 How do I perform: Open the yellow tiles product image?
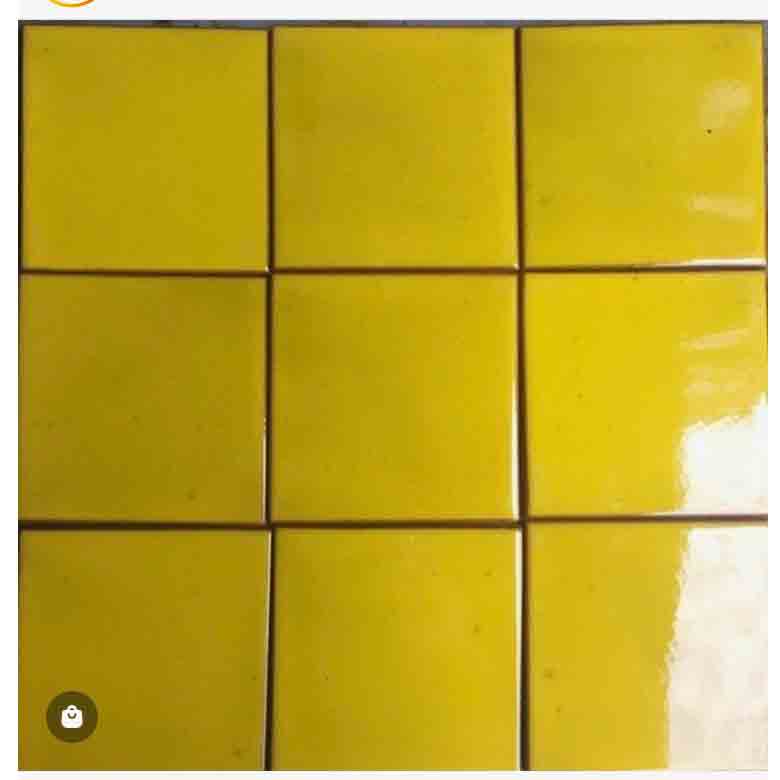[394, 396]
